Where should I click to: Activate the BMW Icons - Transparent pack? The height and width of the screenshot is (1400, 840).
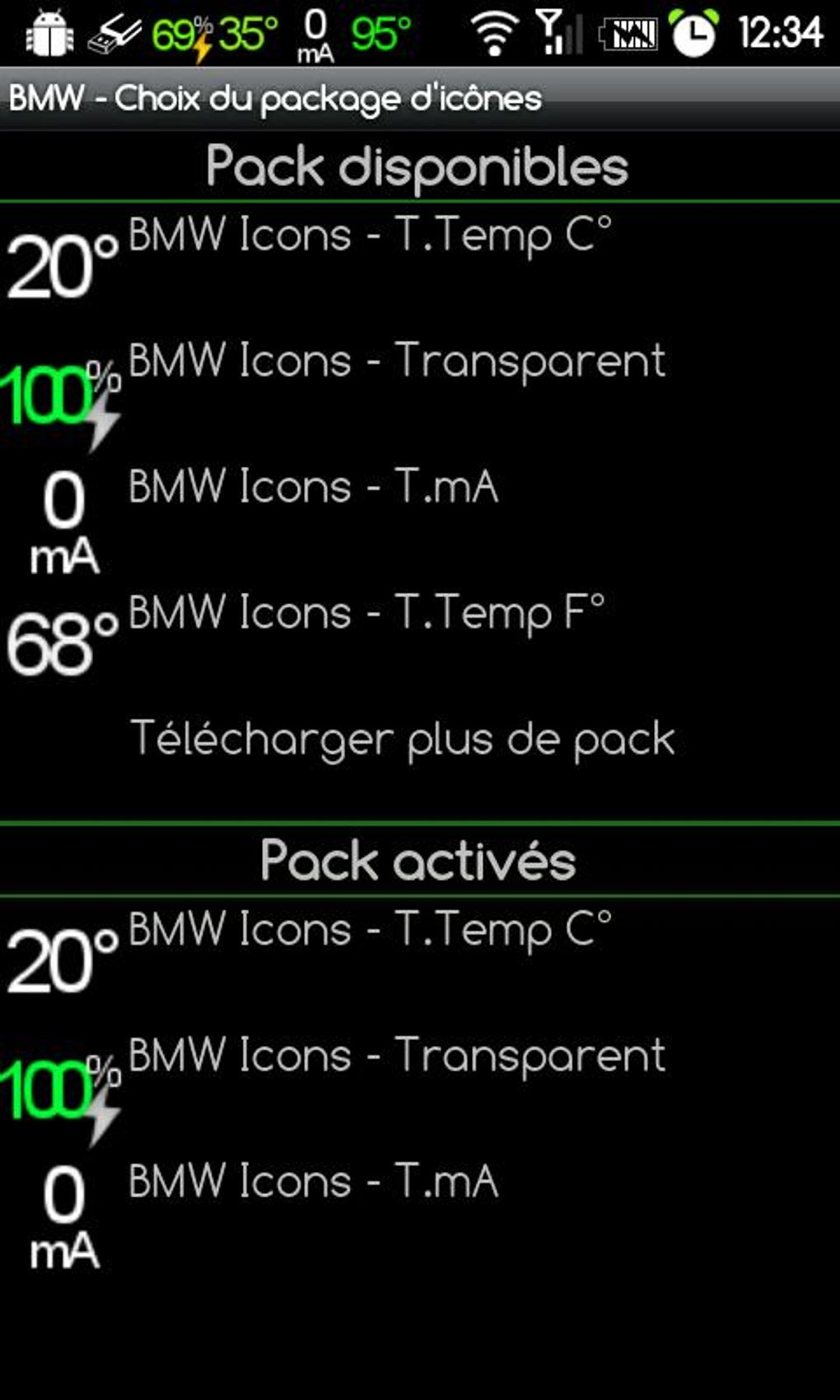(395, 359)
